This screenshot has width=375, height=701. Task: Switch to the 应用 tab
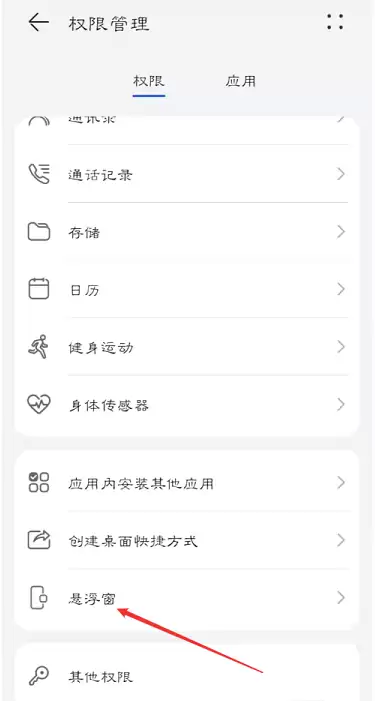241,81
